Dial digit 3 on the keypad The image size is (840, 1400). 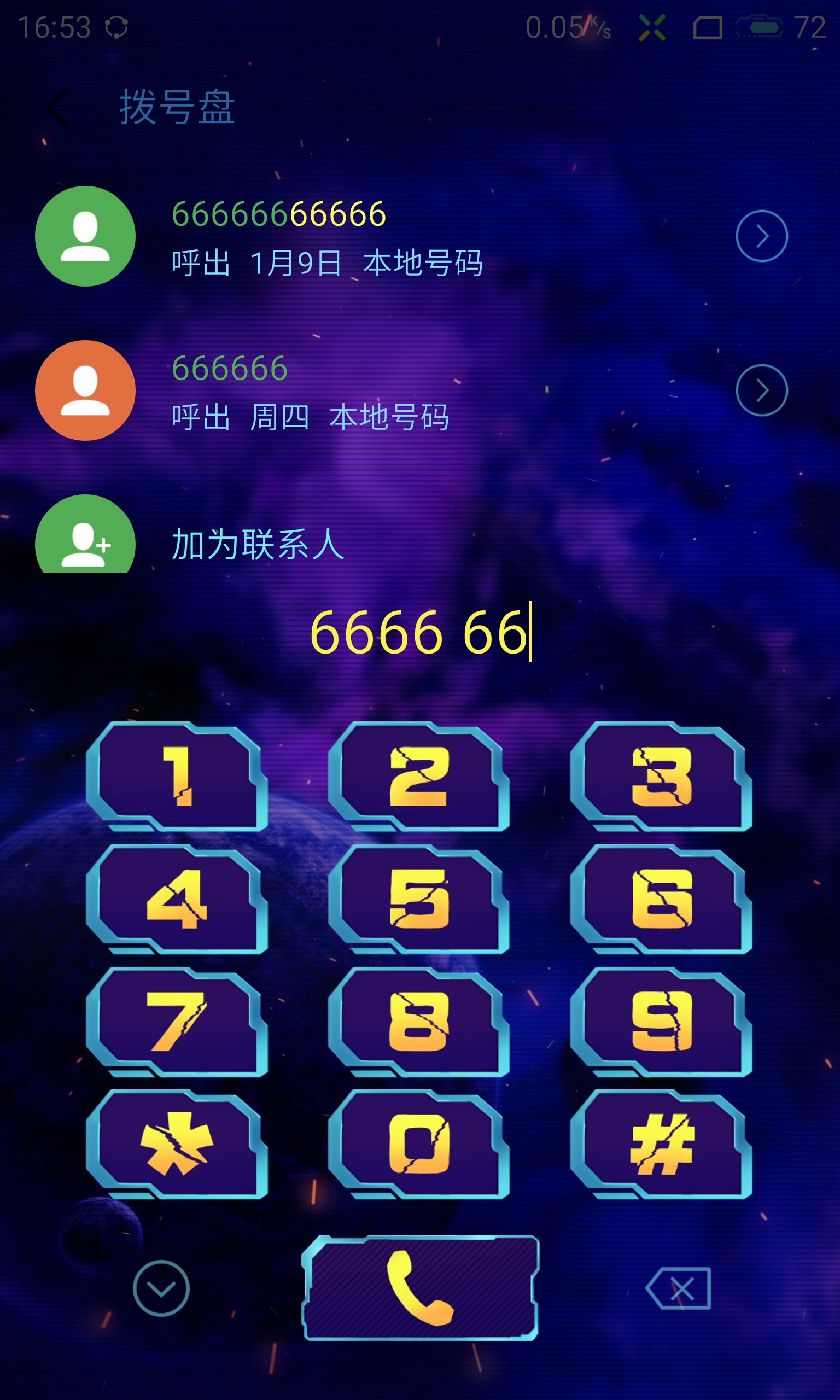click(x=661, y=776)
